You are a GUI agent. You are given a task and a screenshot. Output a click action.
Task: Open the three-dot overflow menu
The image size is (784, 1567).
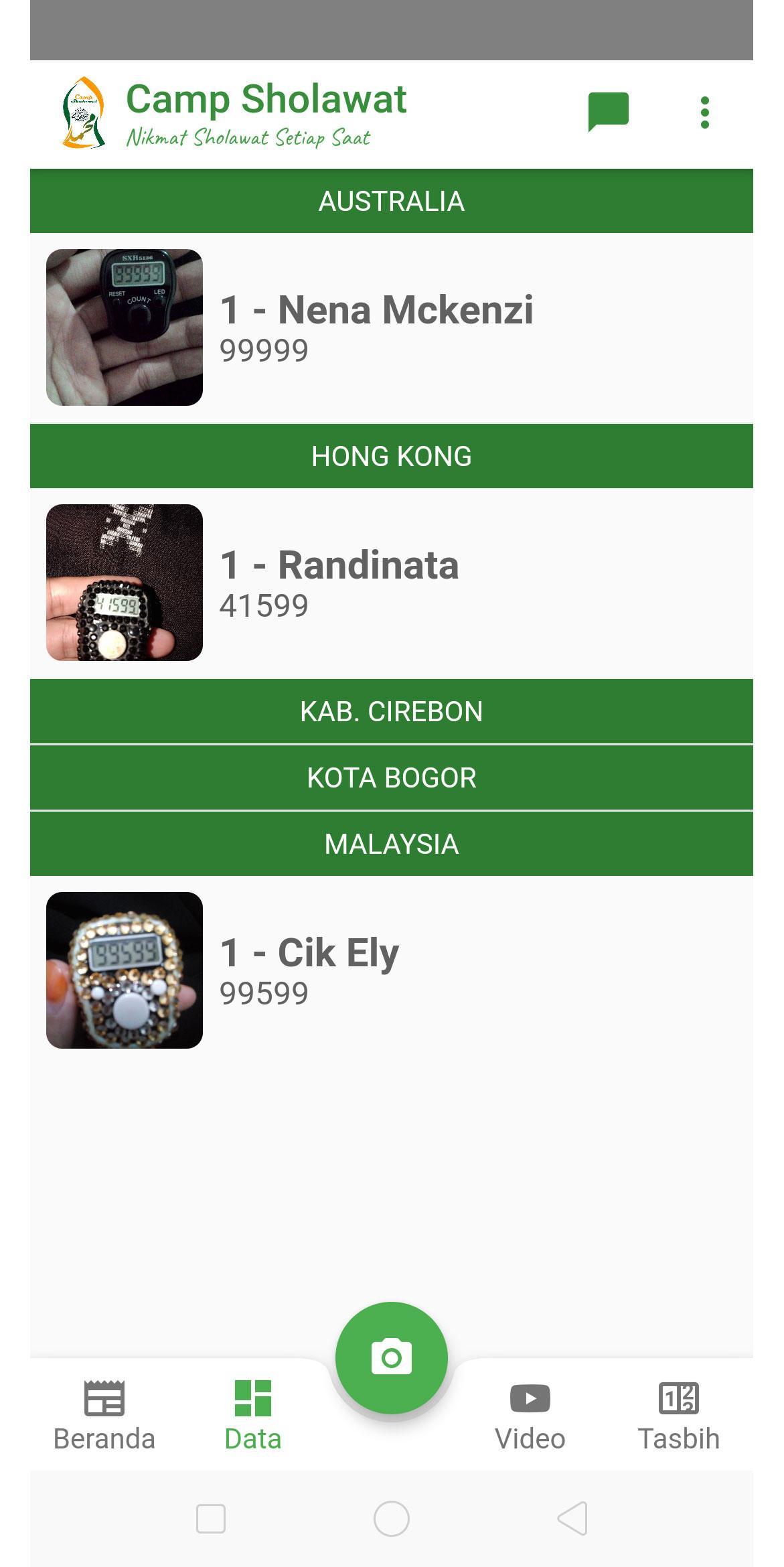tap(704, 113)
